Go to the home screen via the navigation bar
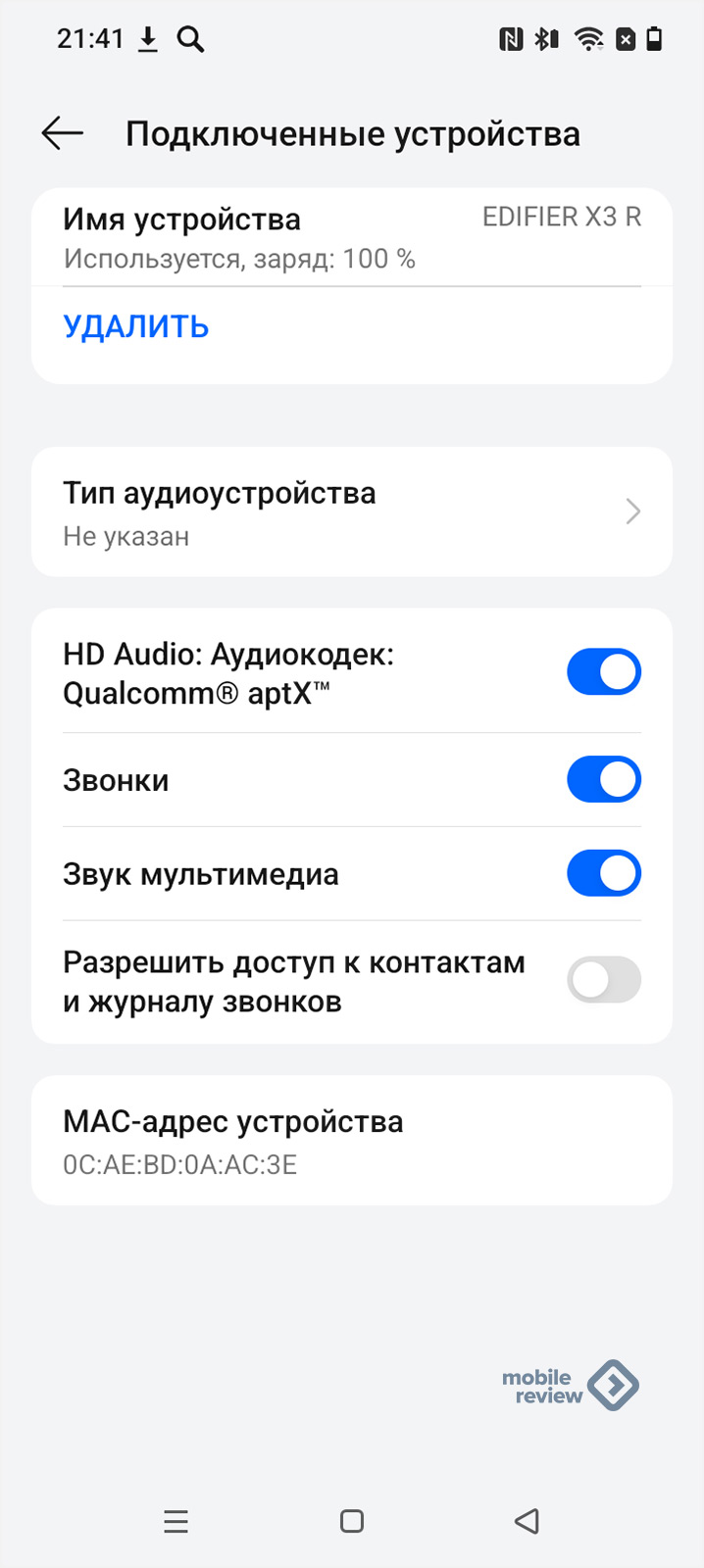 (x=352, y=1521)
